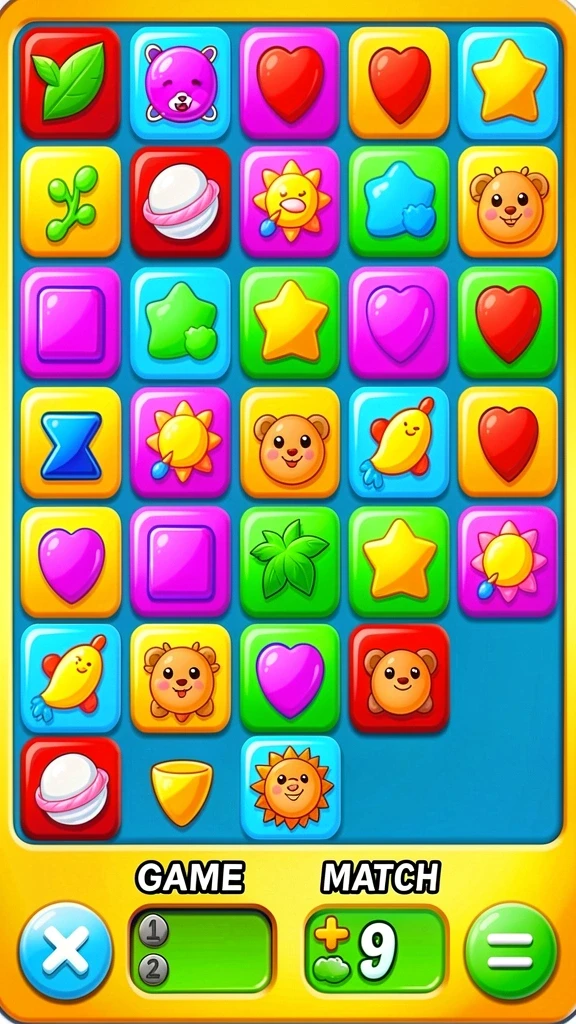576x1024 pixels.
Task: Select the red heart on green tile
Action: coord(509,323)
